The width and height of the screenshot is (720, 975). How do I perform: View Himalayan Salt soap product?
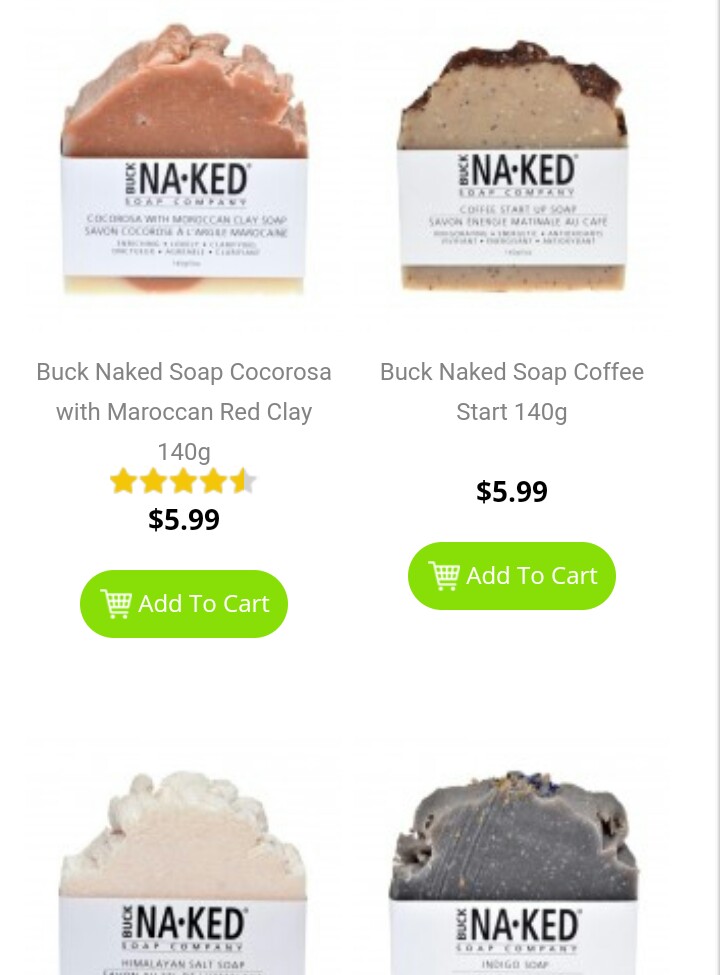click(x=184, y=870)
